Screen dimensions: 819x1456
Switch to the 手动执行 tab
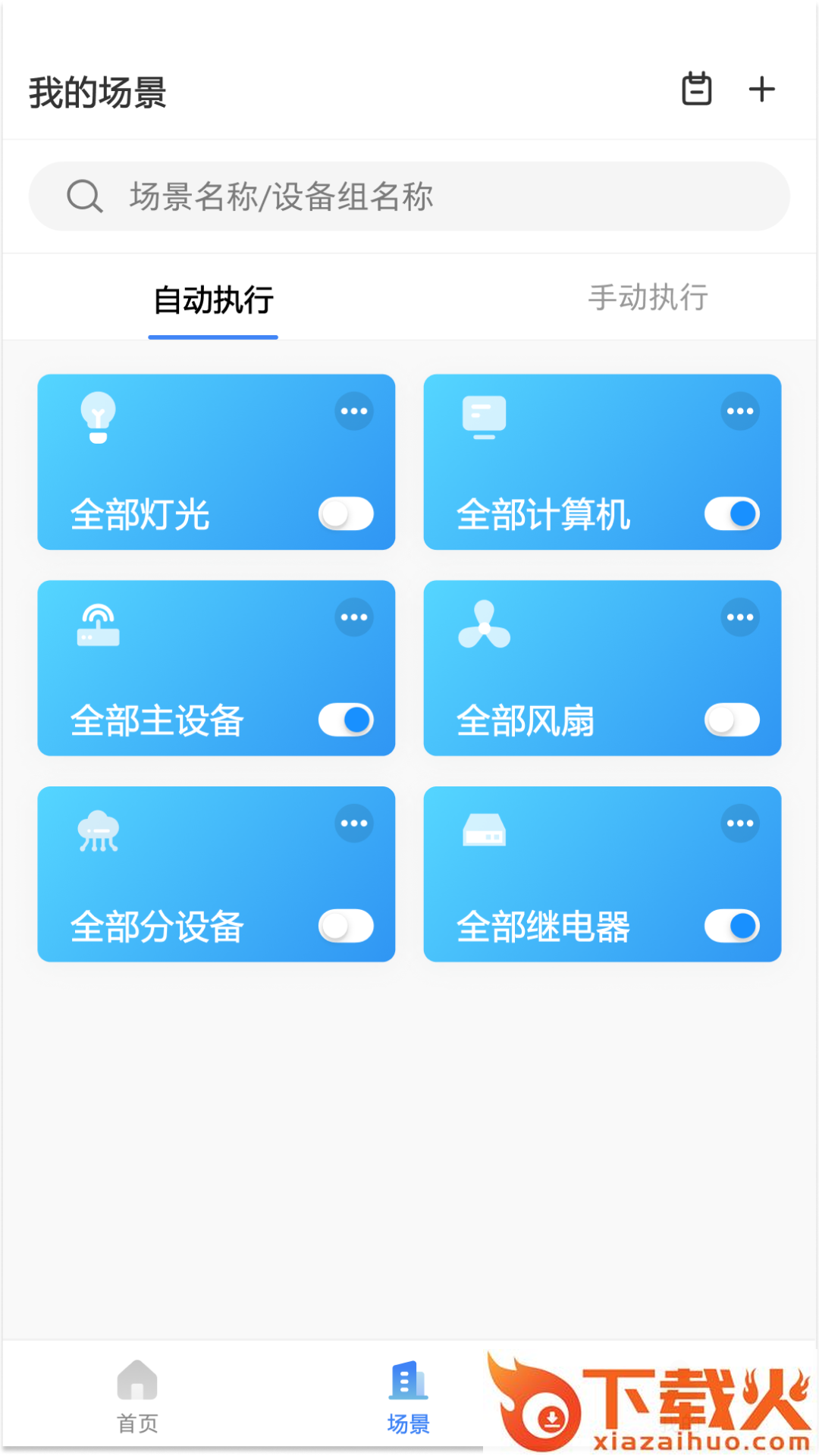click(648, 297)
